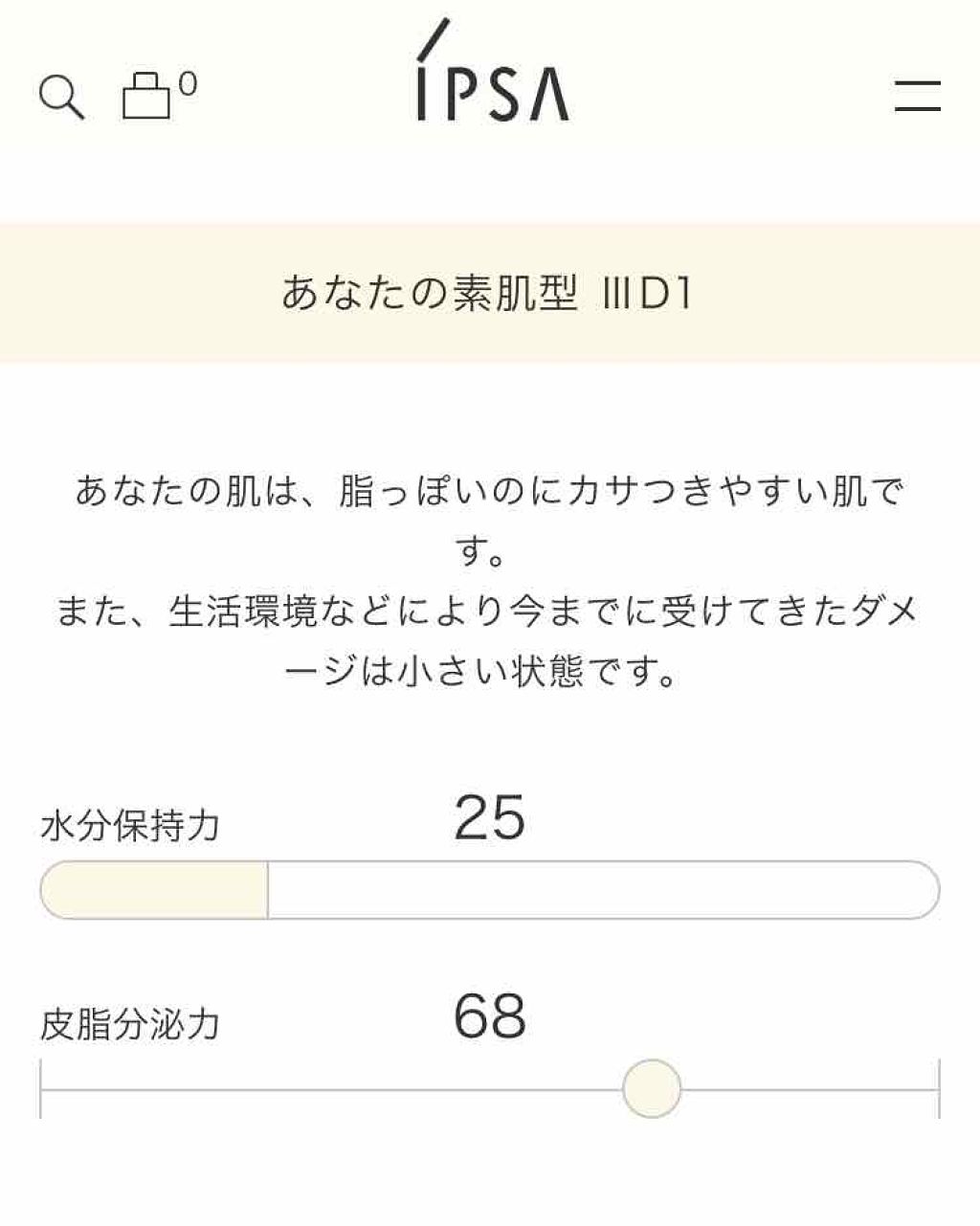
Task: Tap the search area in the header
Action: (60, 97)
